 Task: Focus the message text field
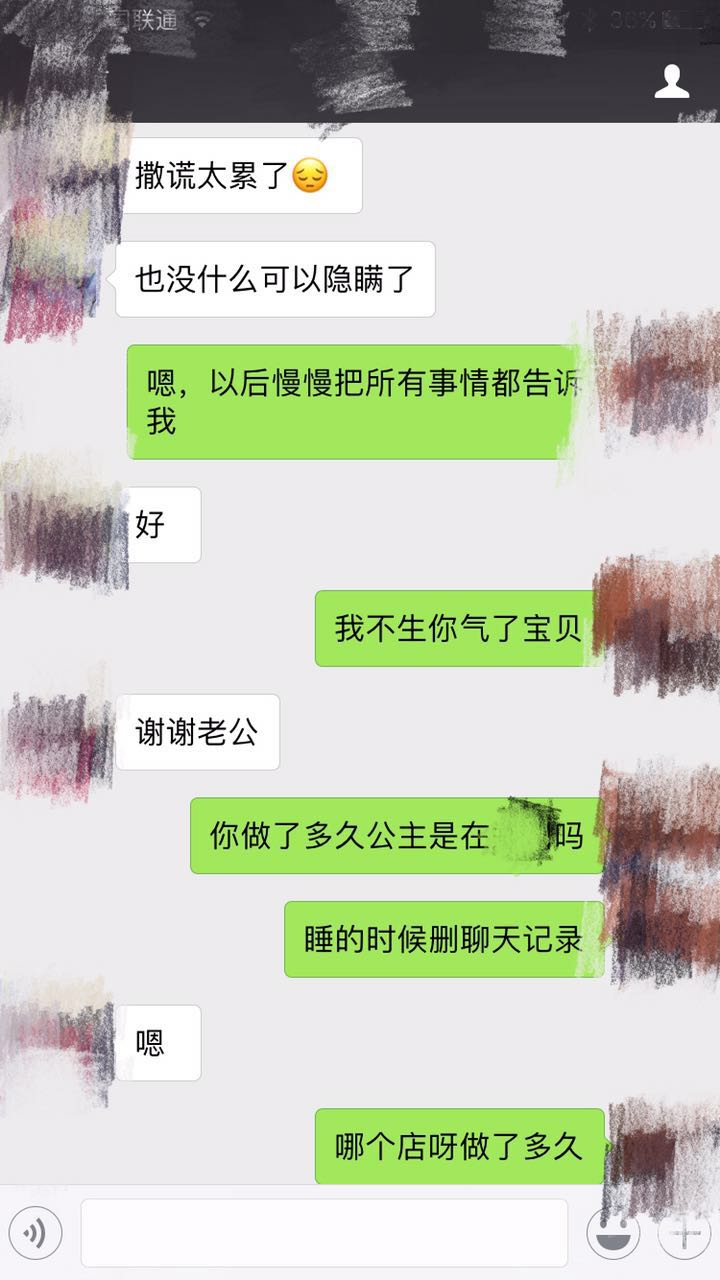pyautogui.click(x=324, y=1233)
